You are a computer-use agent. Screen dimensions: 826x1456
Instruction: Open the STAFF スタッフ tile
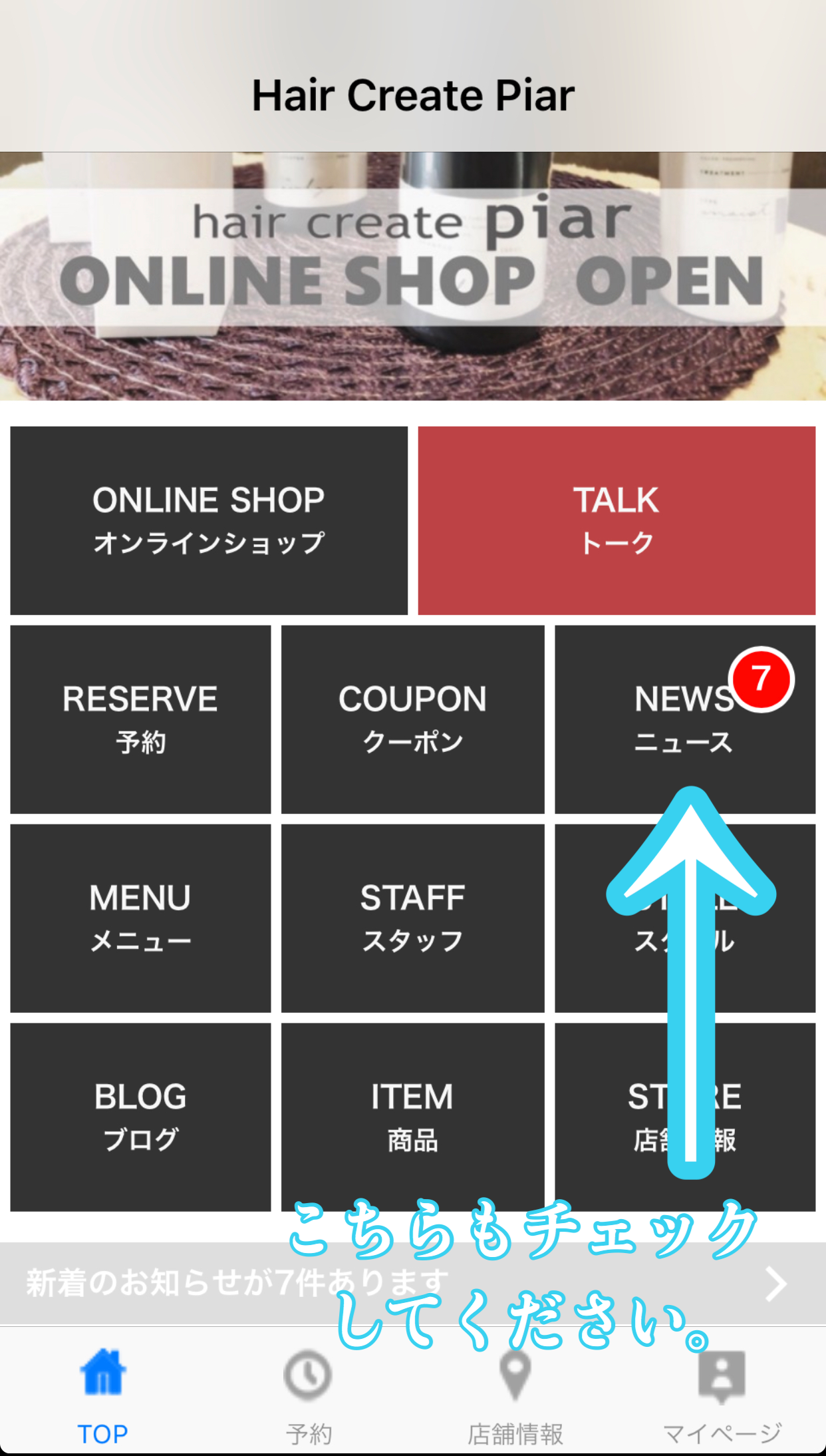click(x=412, y=918)
